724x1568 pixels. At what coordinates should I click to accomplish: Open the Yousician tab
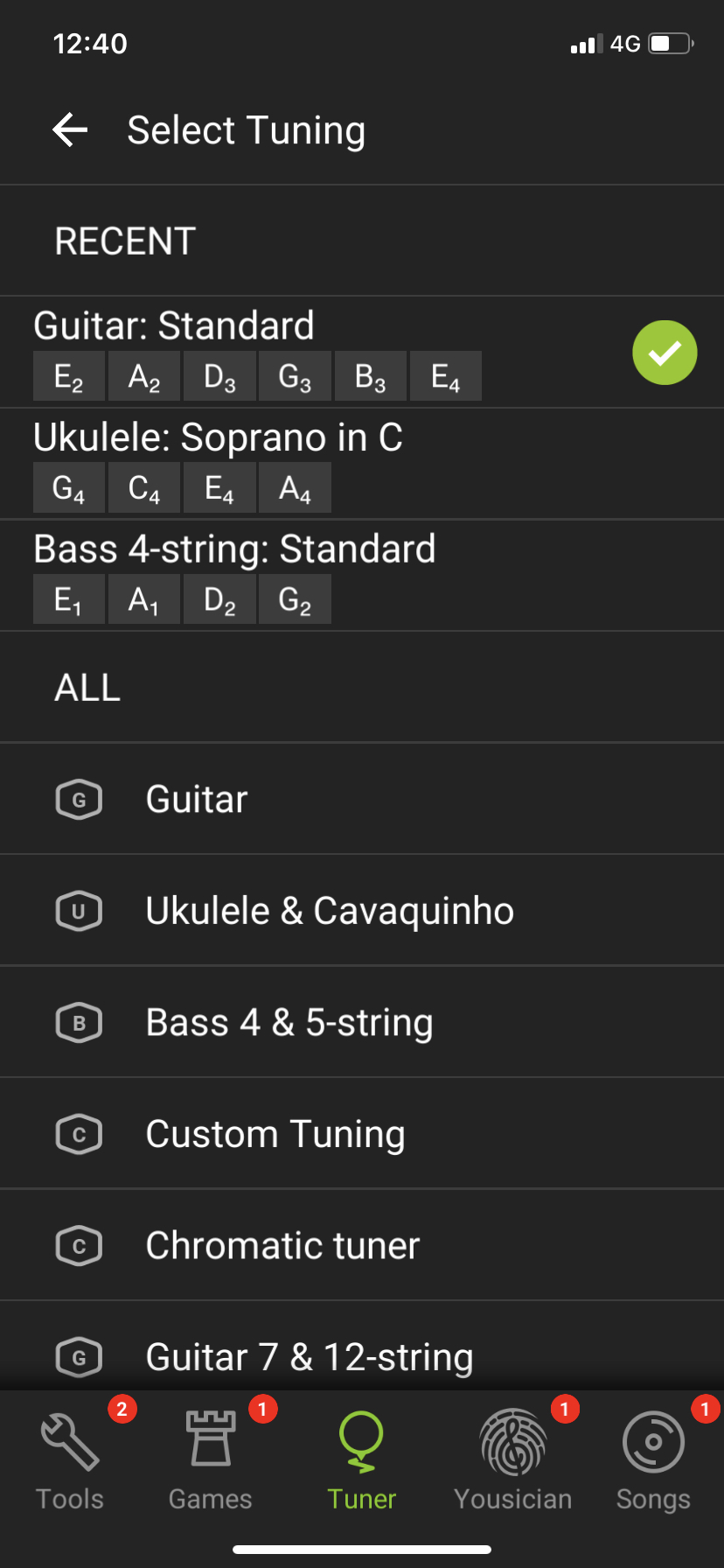pyautogui.click(x=513, y=1459)
